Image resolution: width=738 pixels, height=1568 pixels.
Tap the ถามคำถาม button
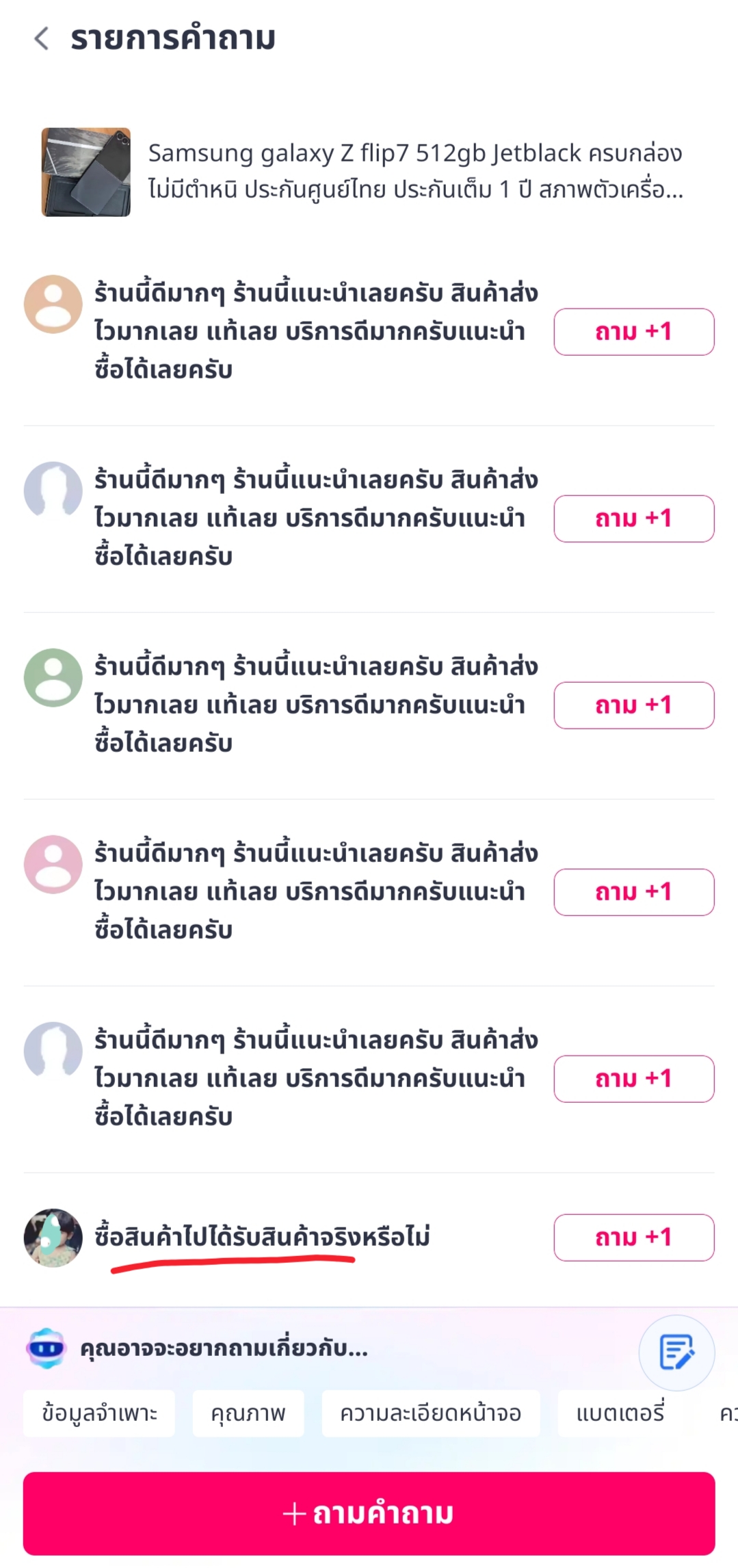(x=369, y=1513)
